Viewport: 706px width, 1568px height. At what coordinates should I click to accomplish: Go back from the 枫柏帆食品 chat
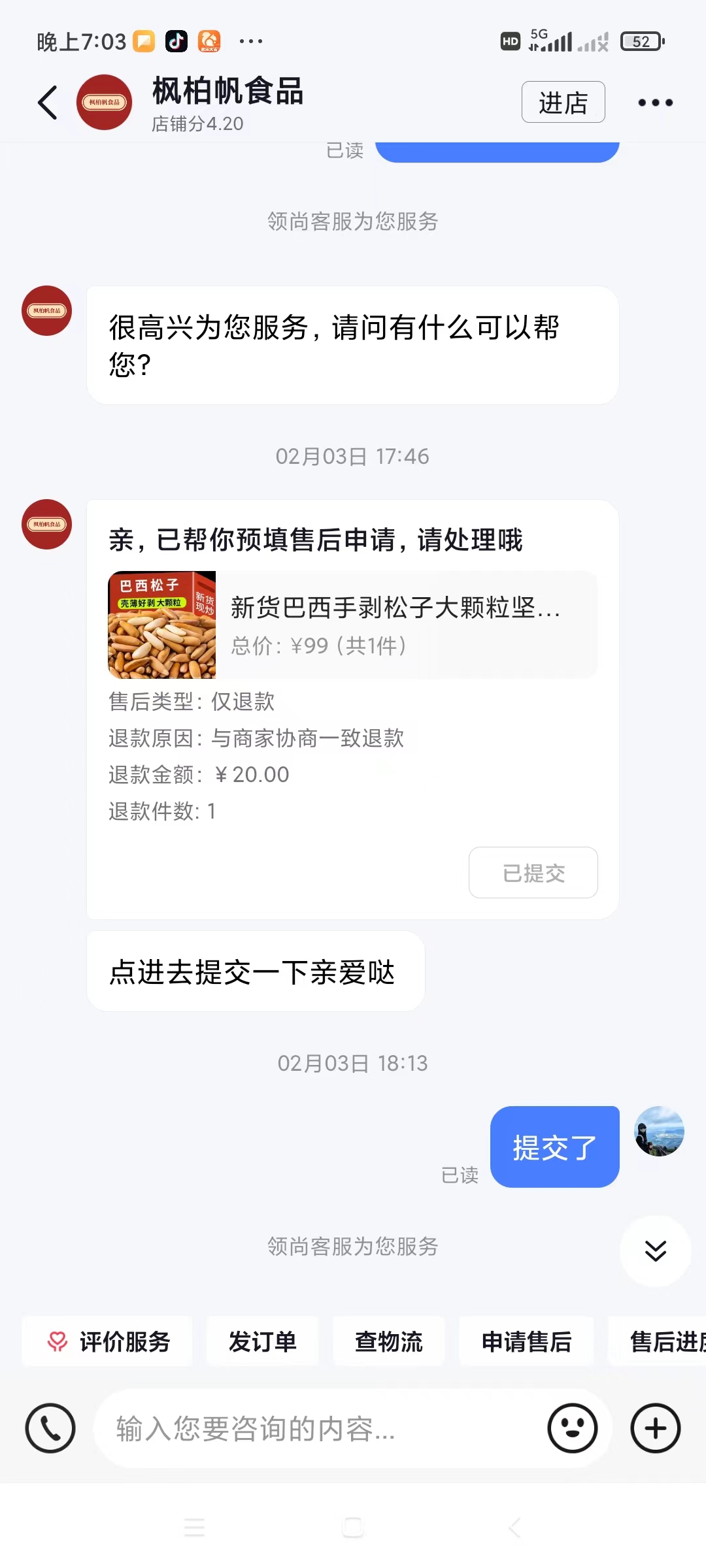pos(48,103)
